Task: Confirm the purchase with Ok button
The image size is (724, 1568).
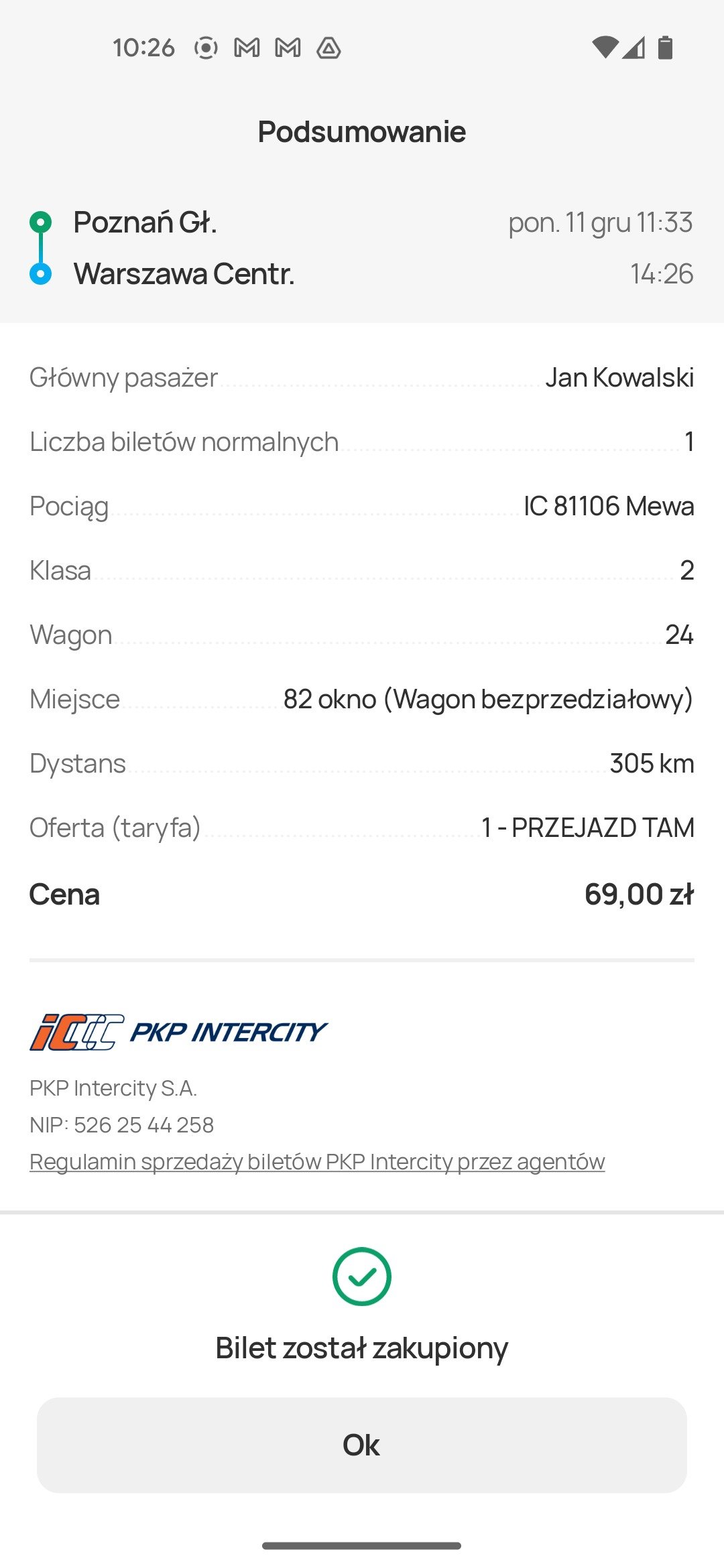Action: pos(361,1445)
